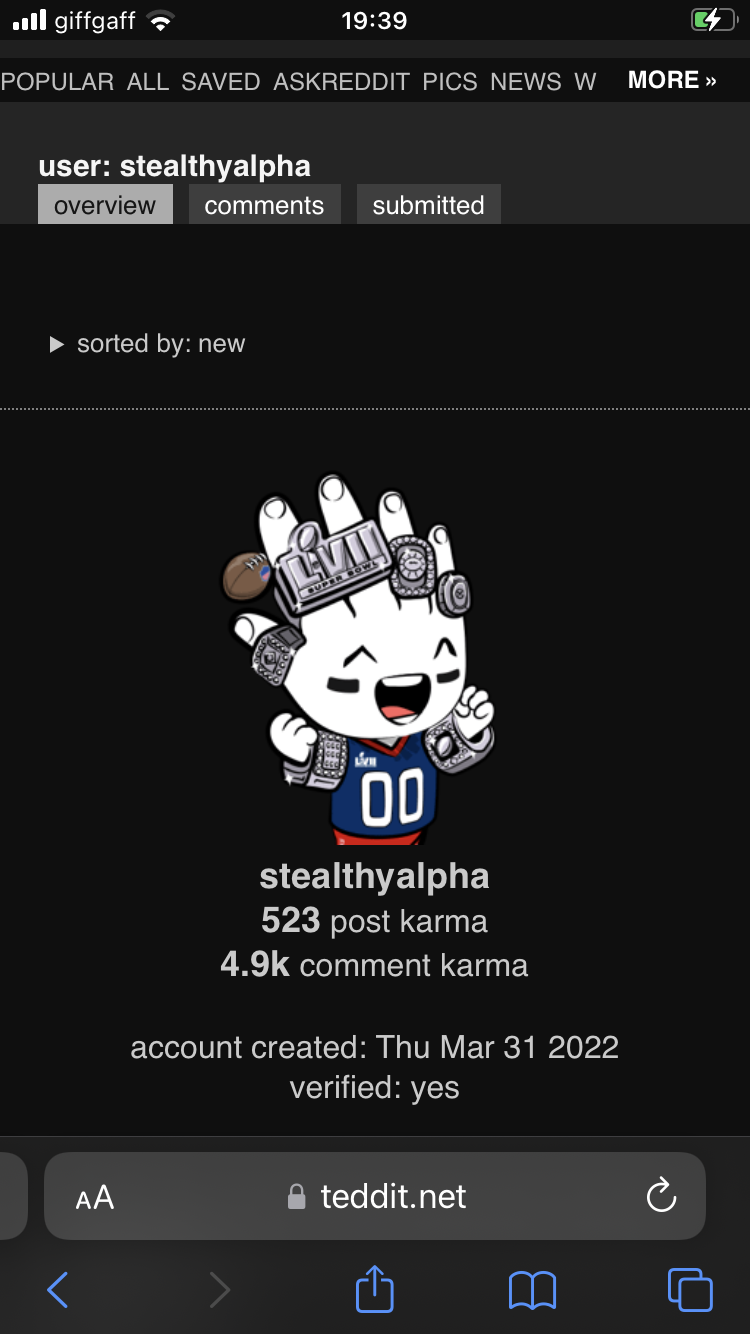Tap the teddit.net address bar
This screenshot has width=750, height=1334.
376,1196
